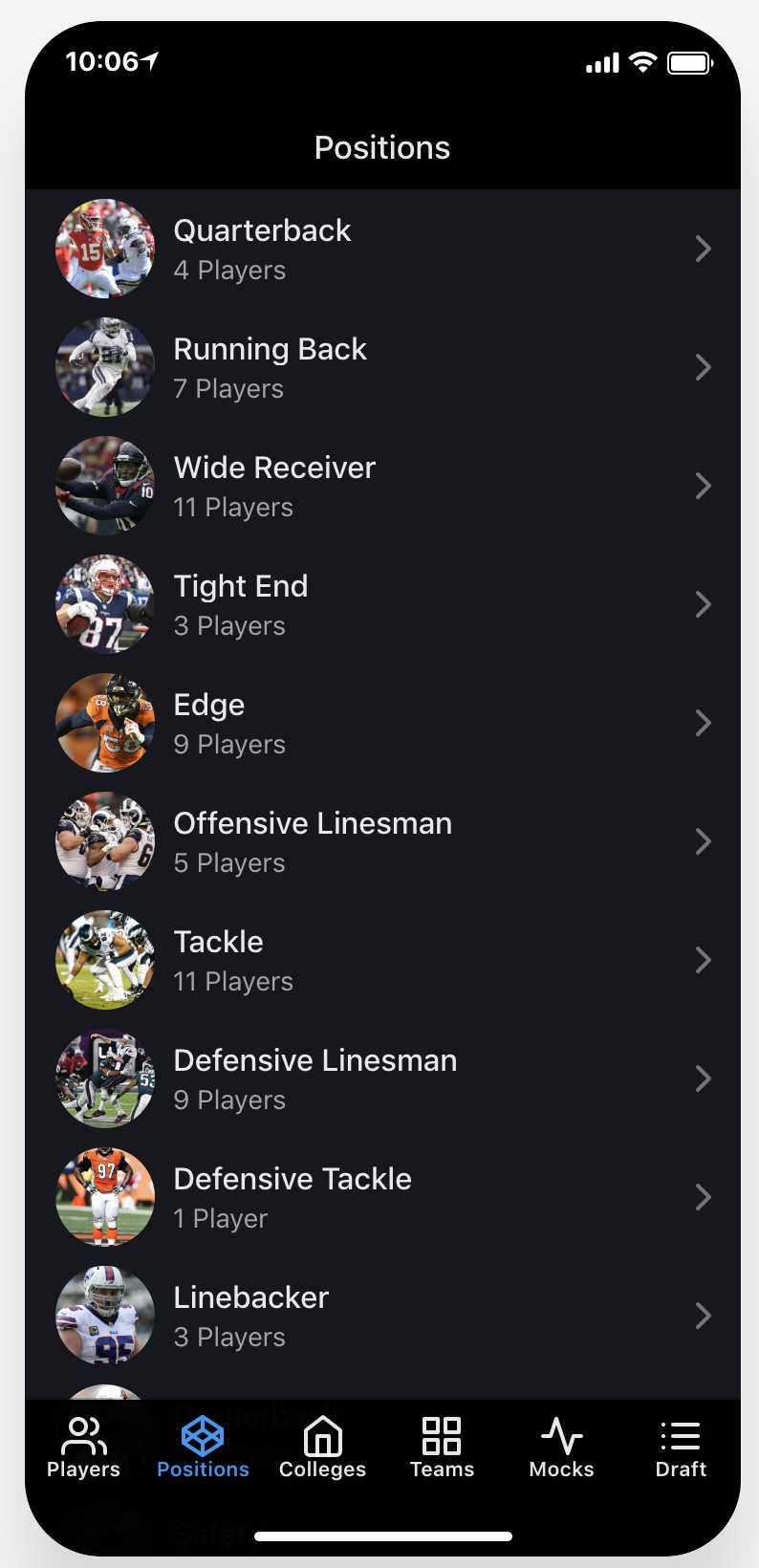
Task: Select the Defensive Tackle row
Action: click(x=382, y=1196)
